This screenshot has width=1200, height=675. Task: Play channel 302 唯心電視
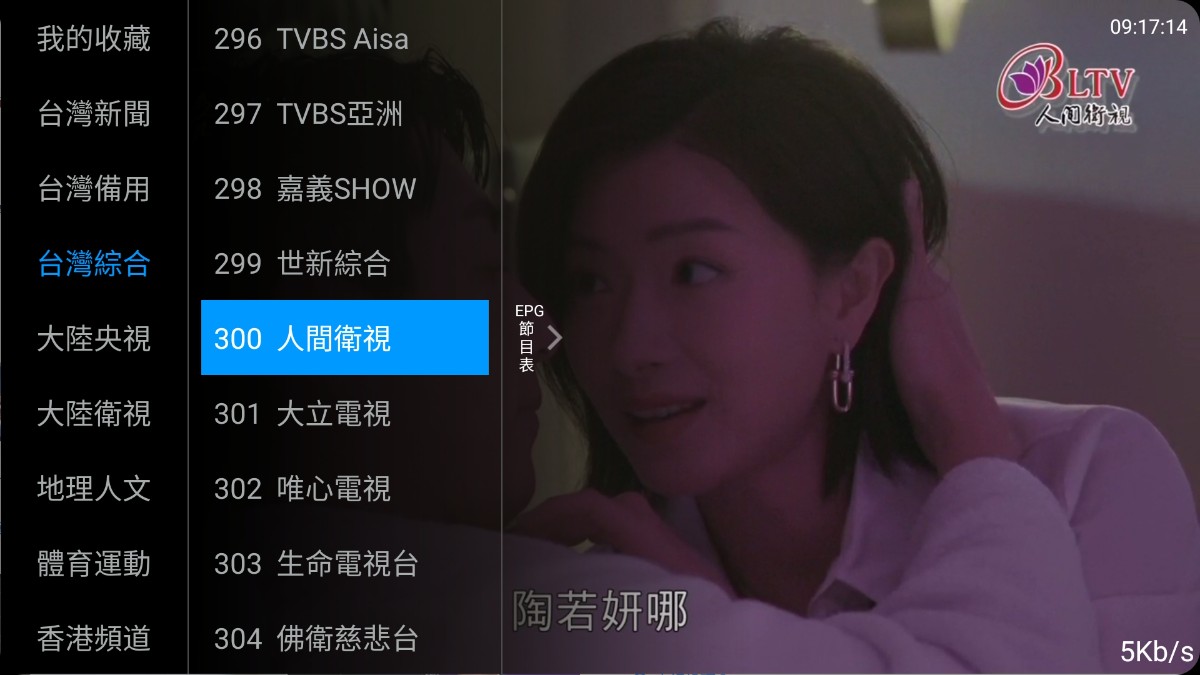pos(344,489)
